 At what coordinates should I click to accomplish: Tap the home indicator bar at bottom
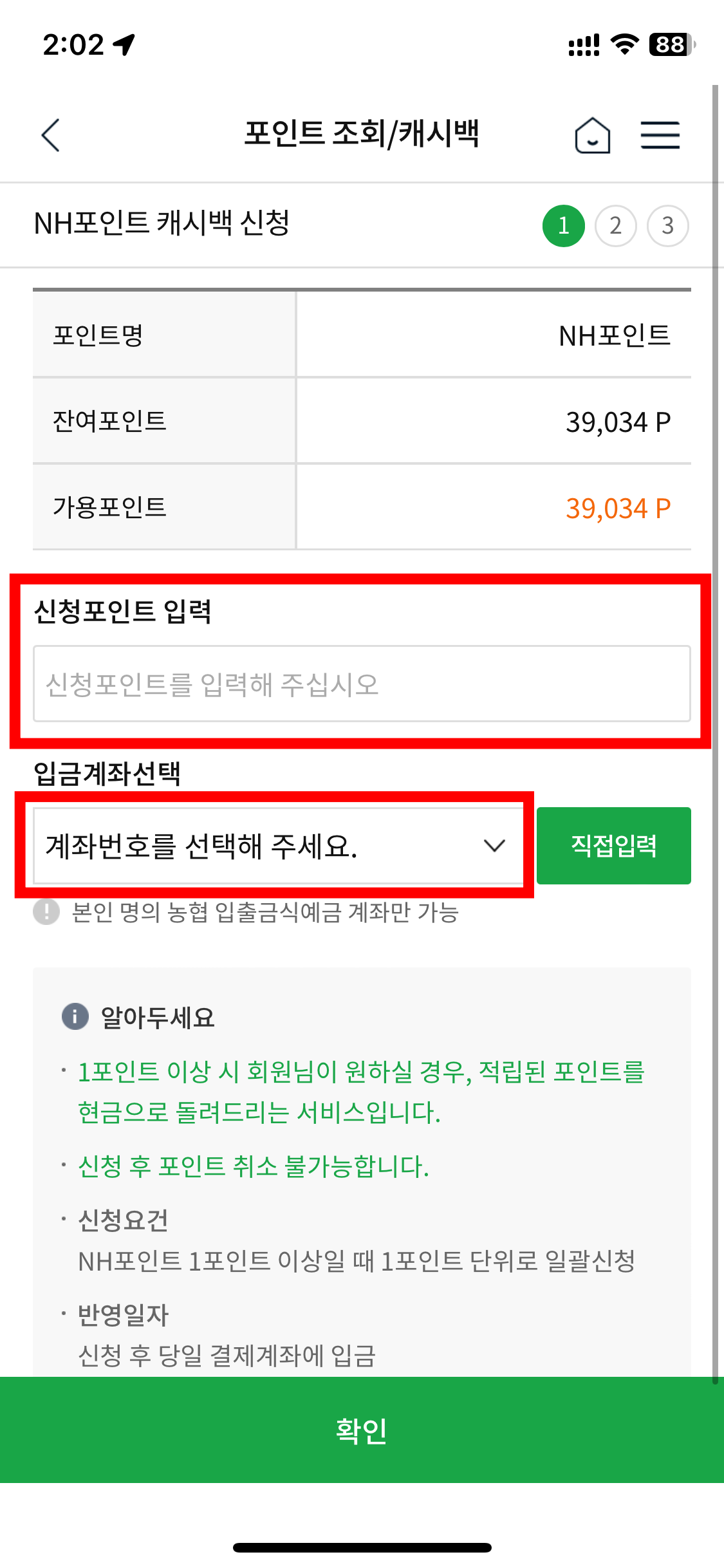click(362, 1547)
